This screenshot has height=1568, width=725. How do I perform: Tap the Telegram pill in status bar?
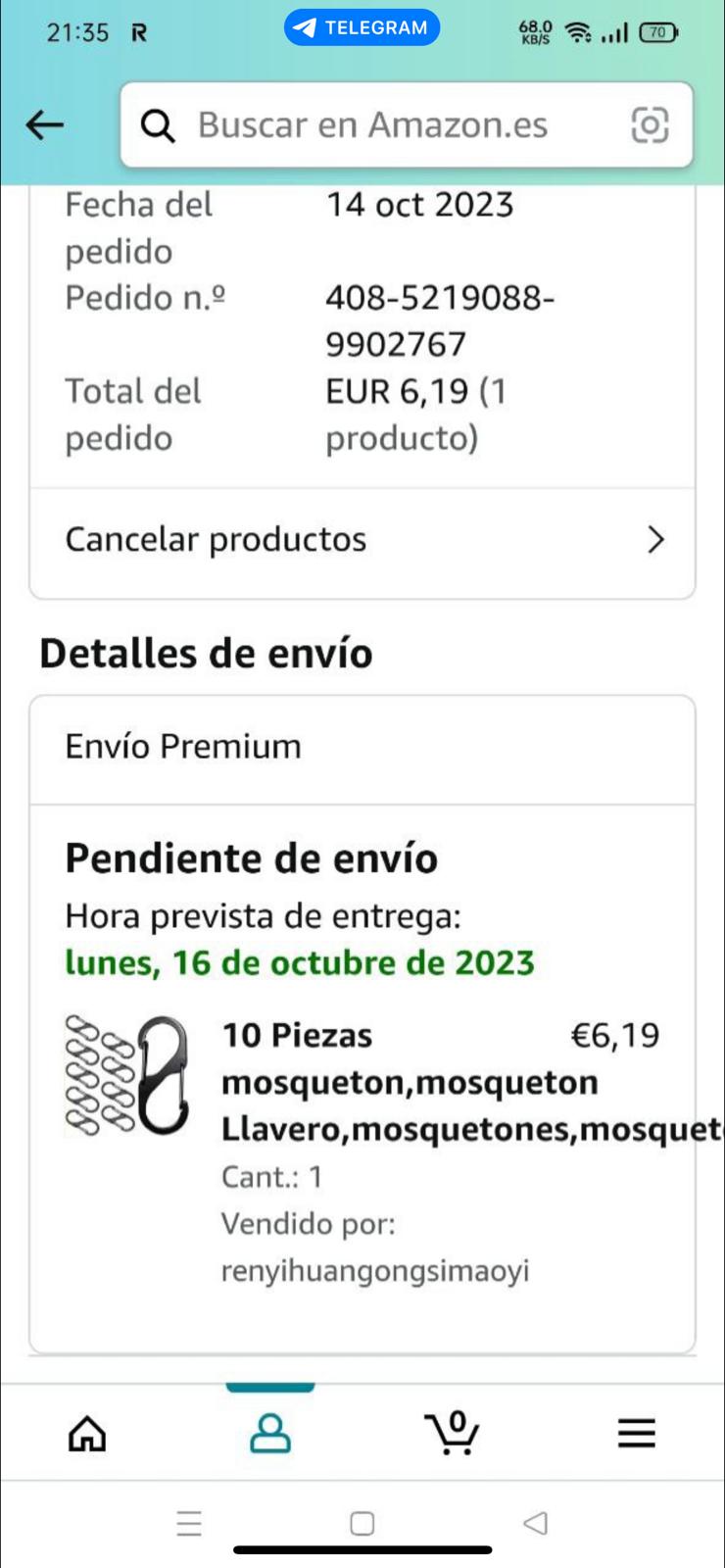(362, 28)
